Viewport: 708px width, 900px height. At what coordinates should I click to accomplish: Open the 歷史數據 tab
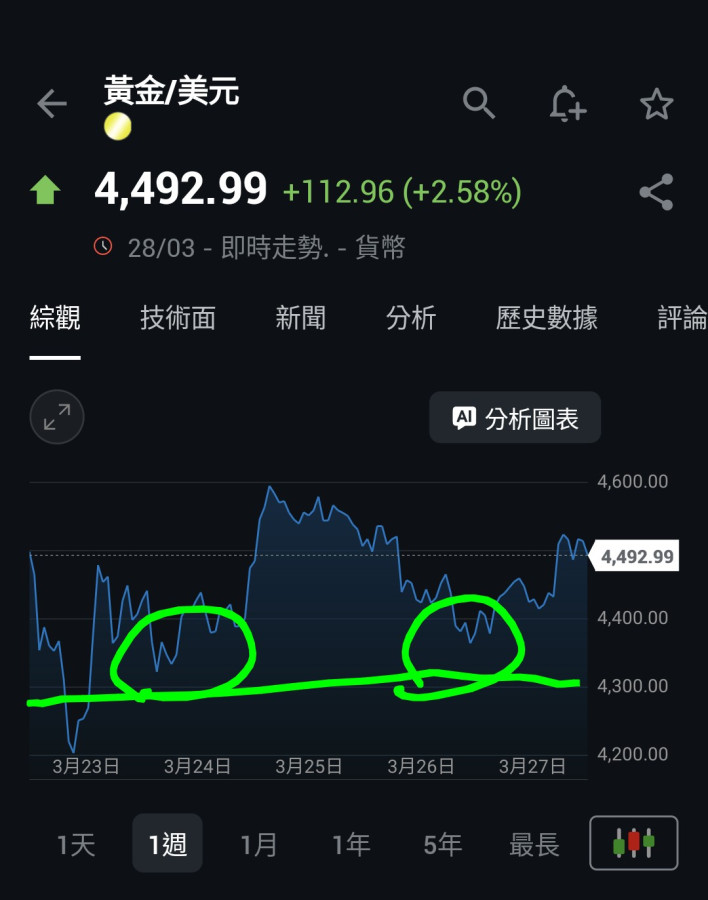pos(546,318)
